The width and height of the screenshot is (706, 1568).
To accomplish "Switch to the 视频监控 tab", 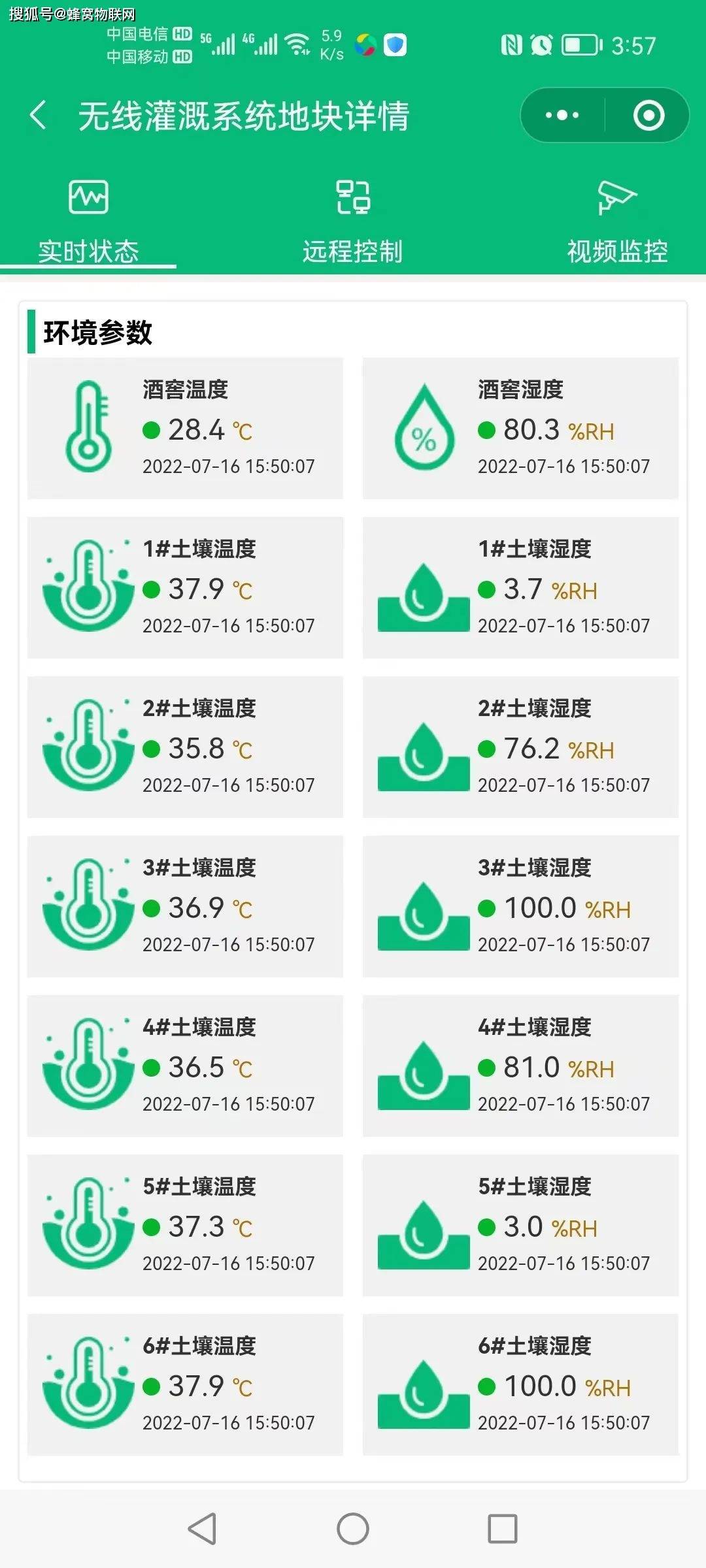I will point(617,222).
